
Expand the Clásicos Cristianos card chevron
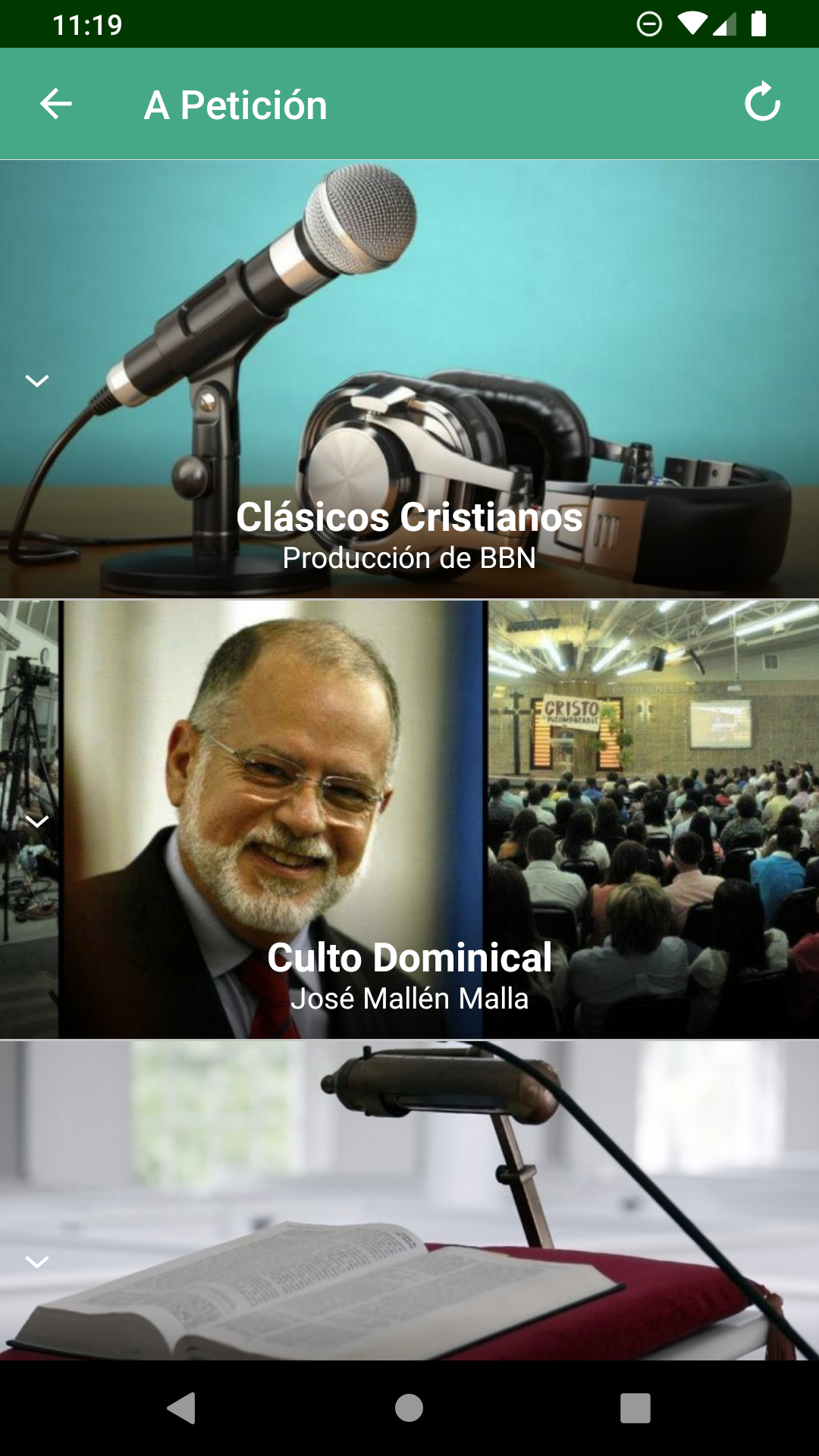coord(37,381)
